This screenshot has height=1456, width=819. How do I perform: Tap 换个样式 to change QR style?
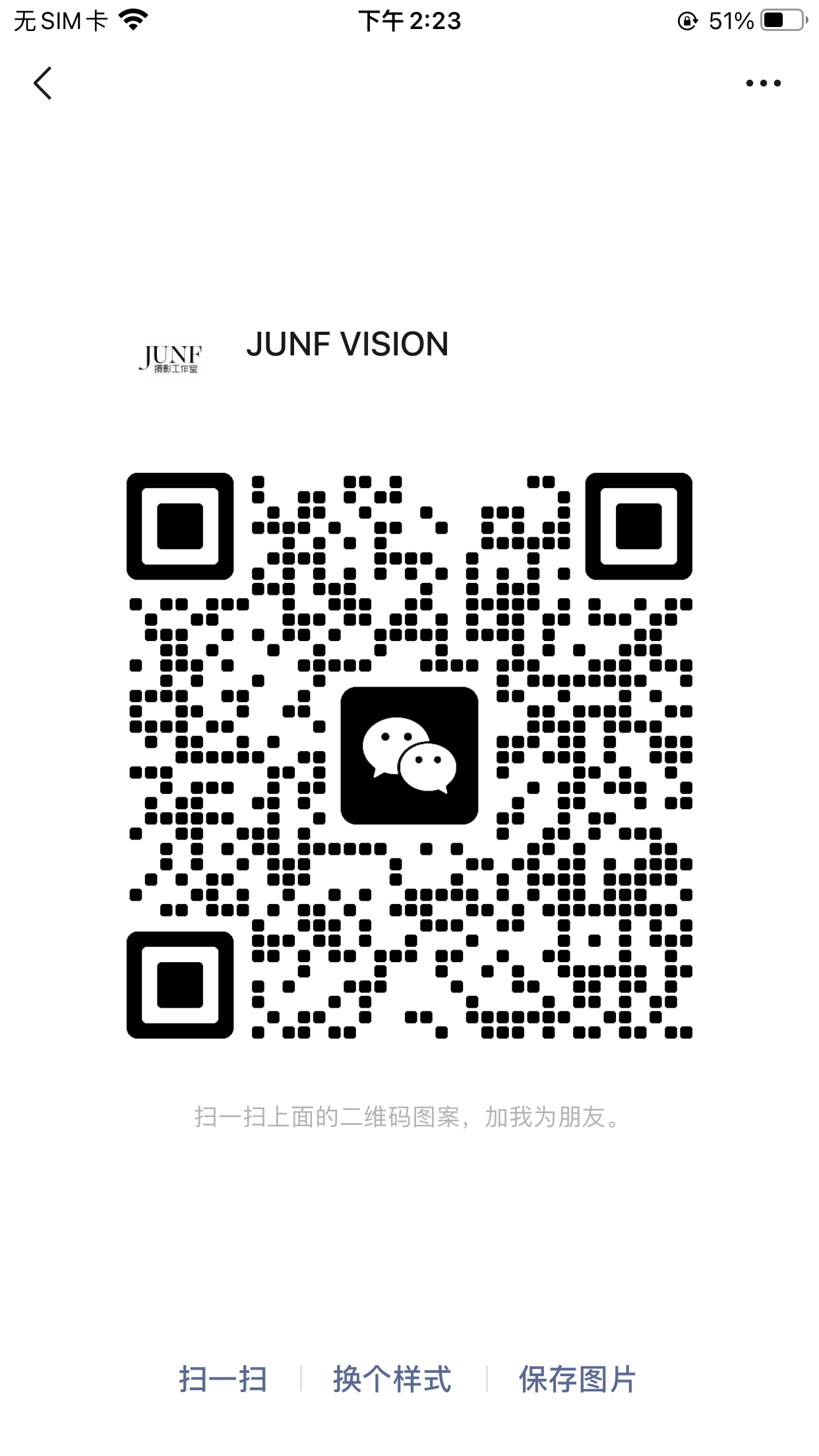coord(392,1379)
